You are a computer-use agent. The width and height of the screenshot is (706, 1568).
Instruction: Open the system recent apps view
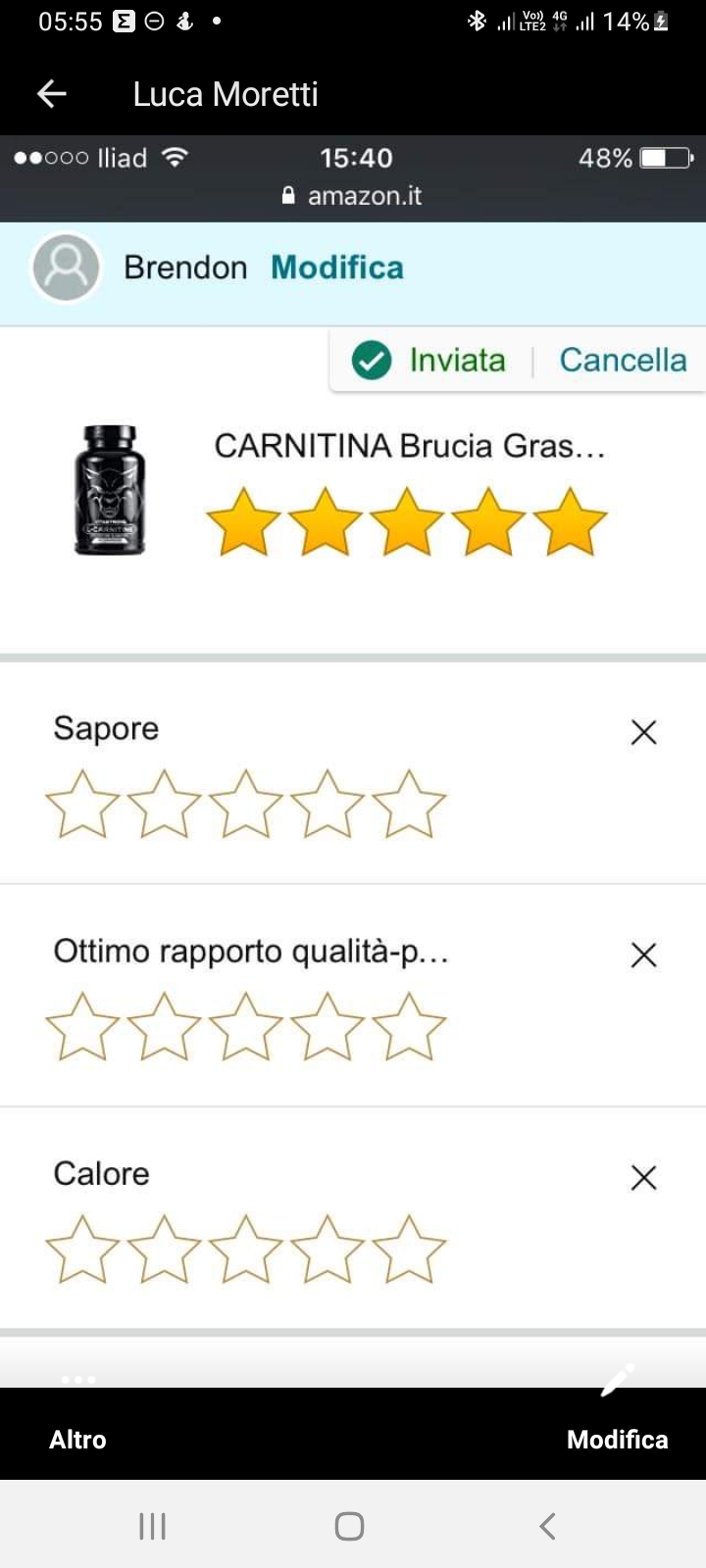pyautogui.click(x=153, y=1526)
